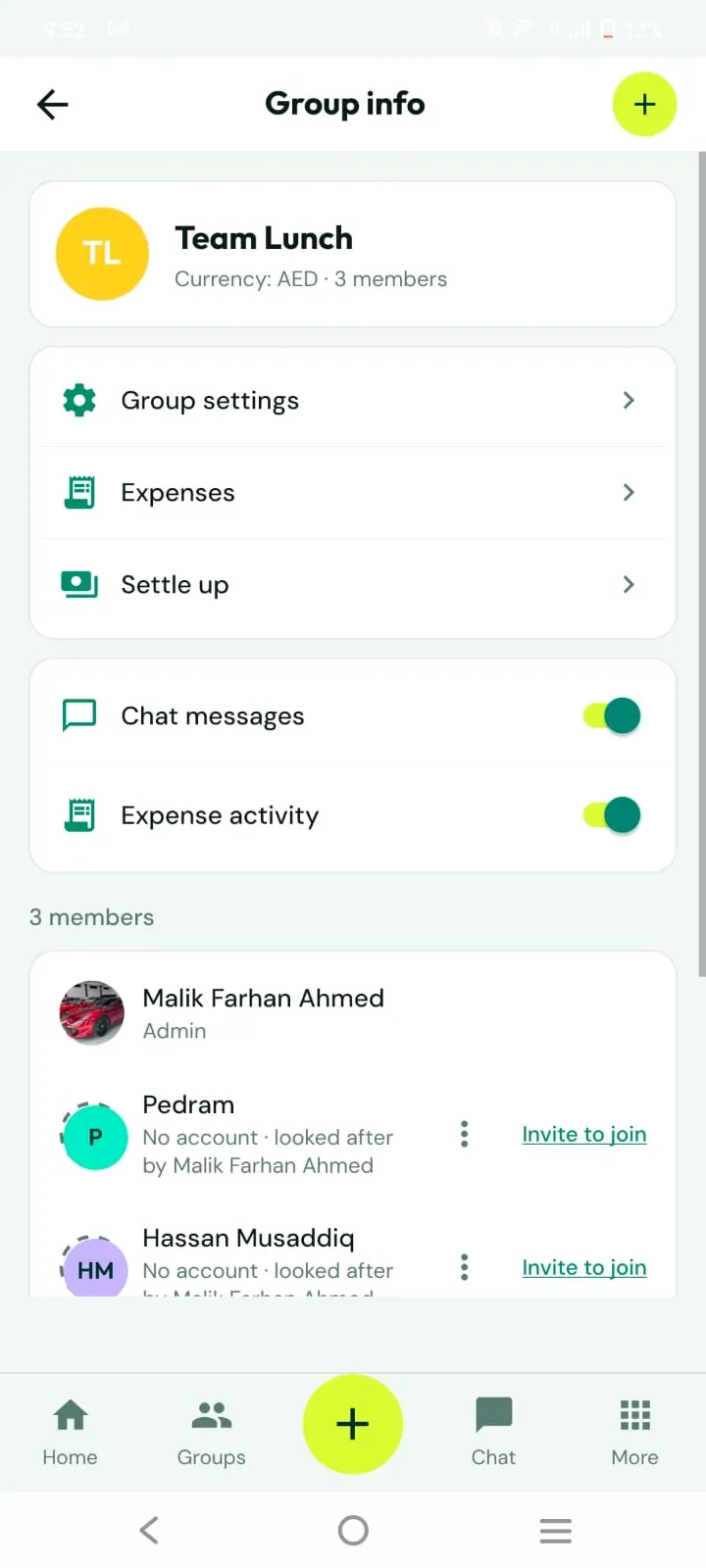Tap the plus button in the header
Image resolution: width=706 pixels, height=1568 pixels.
pos(644,104)
